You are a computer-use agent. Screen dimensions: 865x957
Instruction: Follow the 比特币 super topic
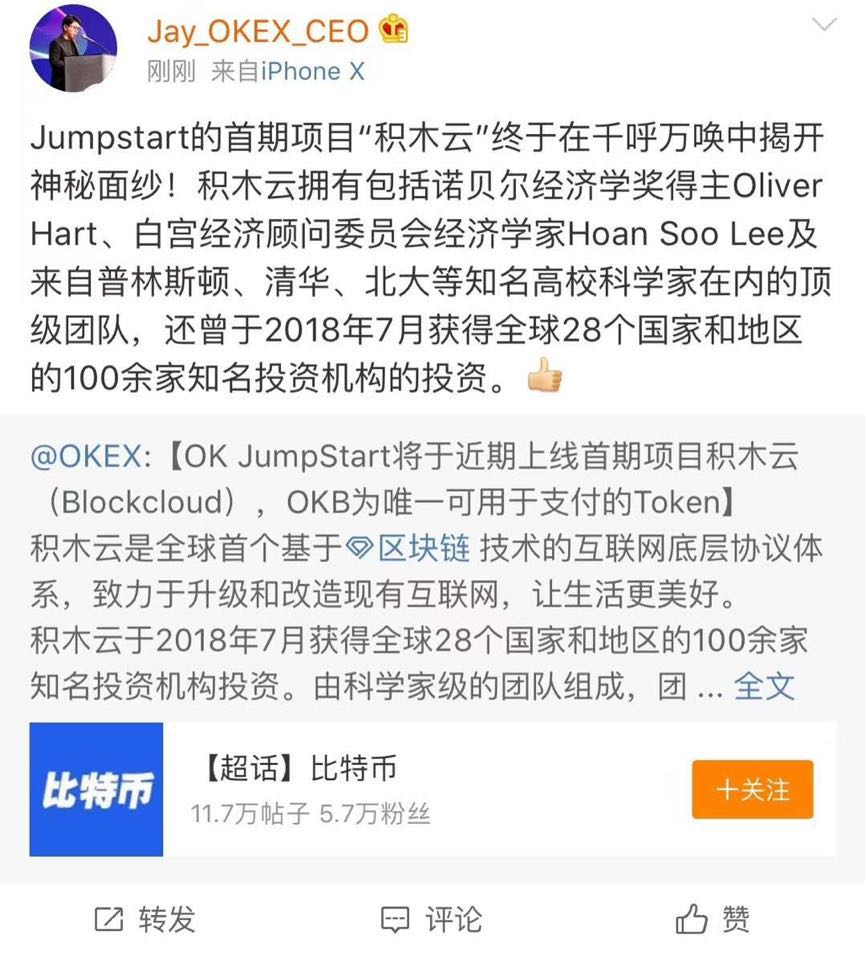752,790
